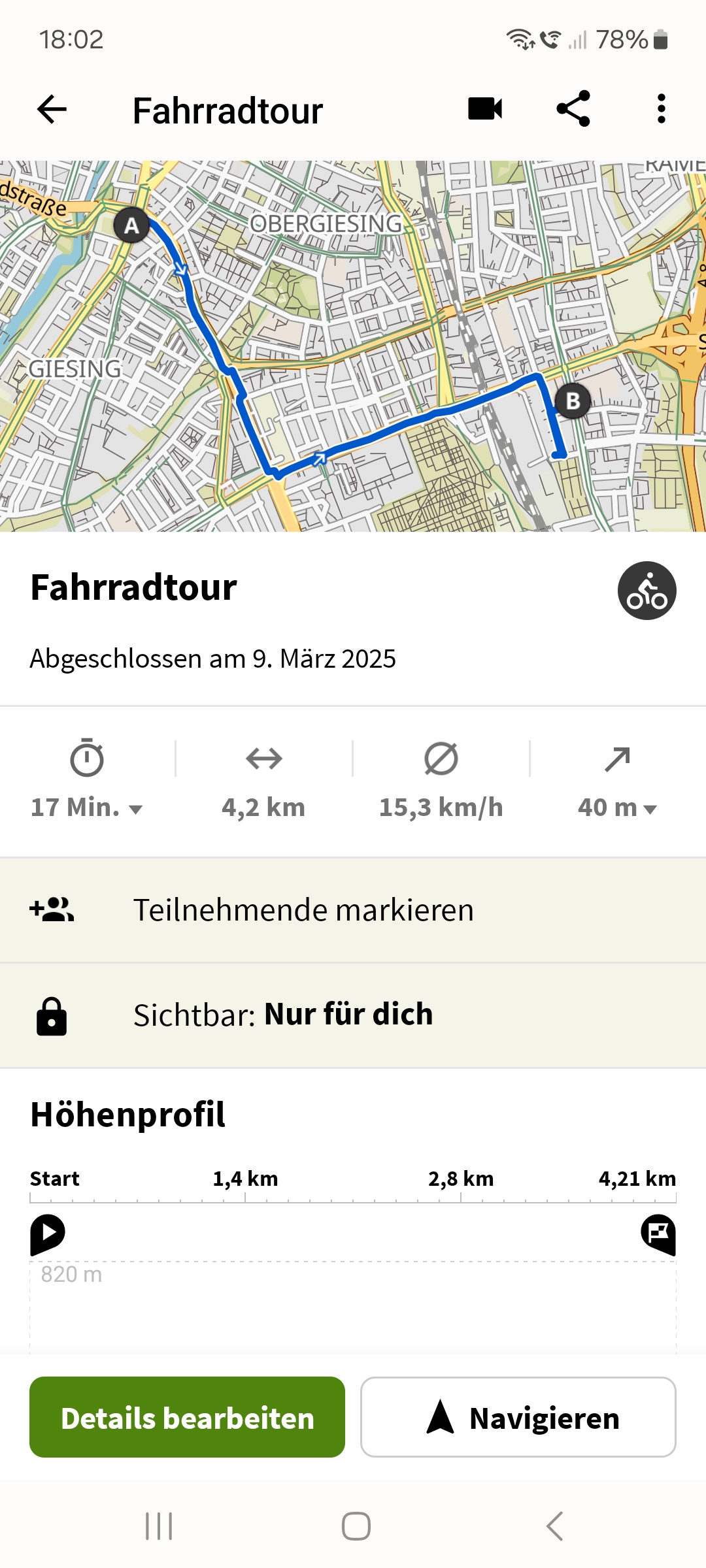Open Teilnehmende markieren
This screenshot has width=706, height=1568.
(353, 910)
